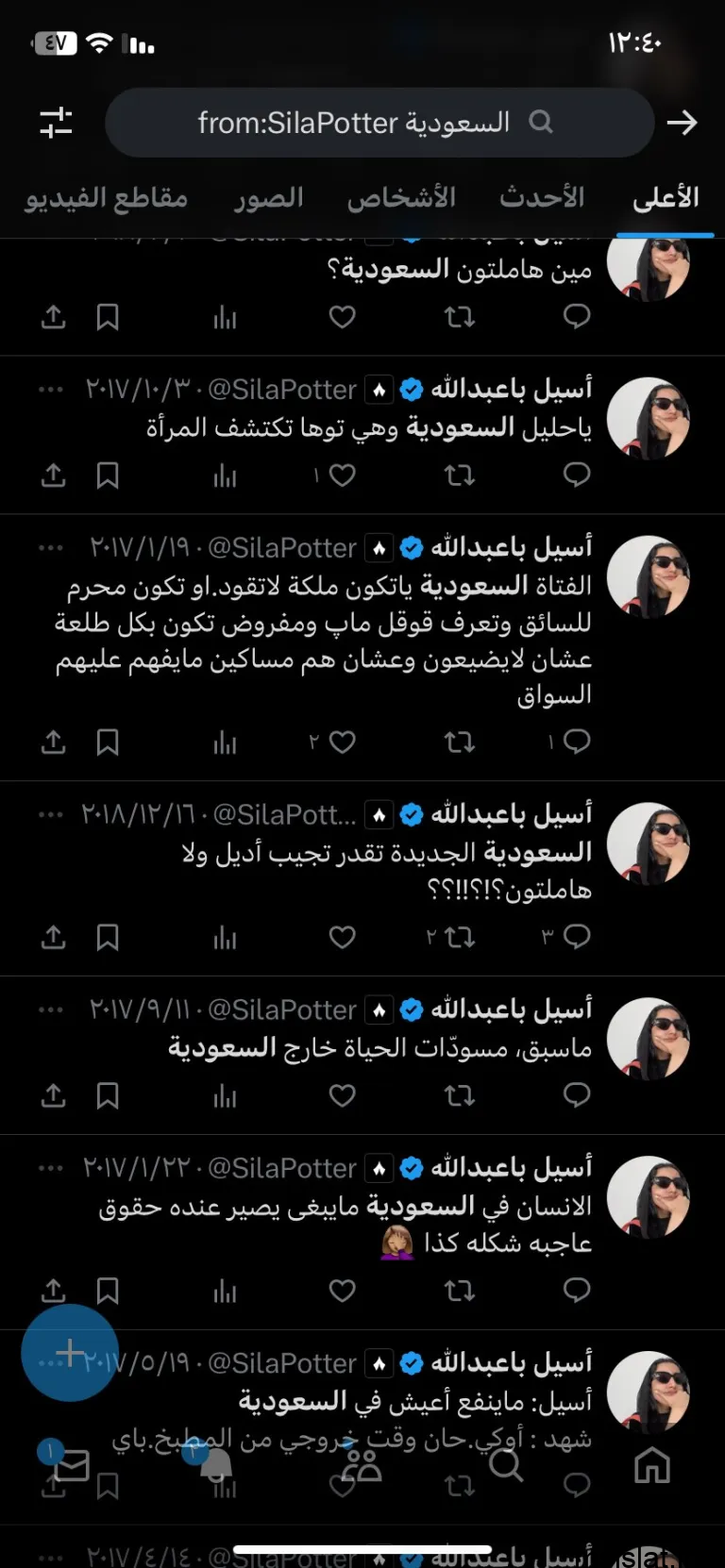
Task: Switch to the الأحدث tab
Action: (x=542, y=198)
